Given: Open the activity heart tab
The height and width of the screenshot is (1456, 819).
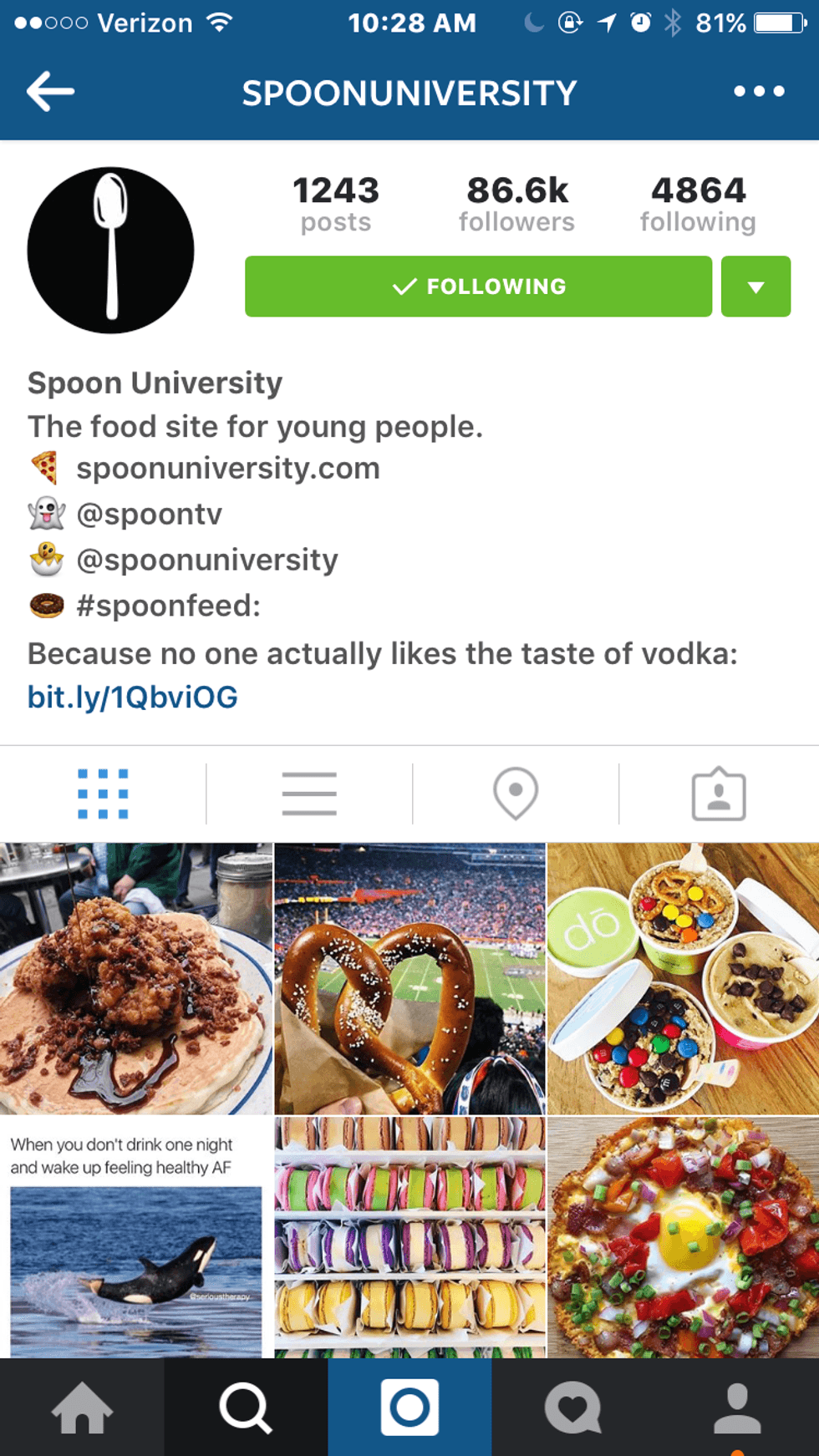Looking at the screenshot, I should [573, 1408].
